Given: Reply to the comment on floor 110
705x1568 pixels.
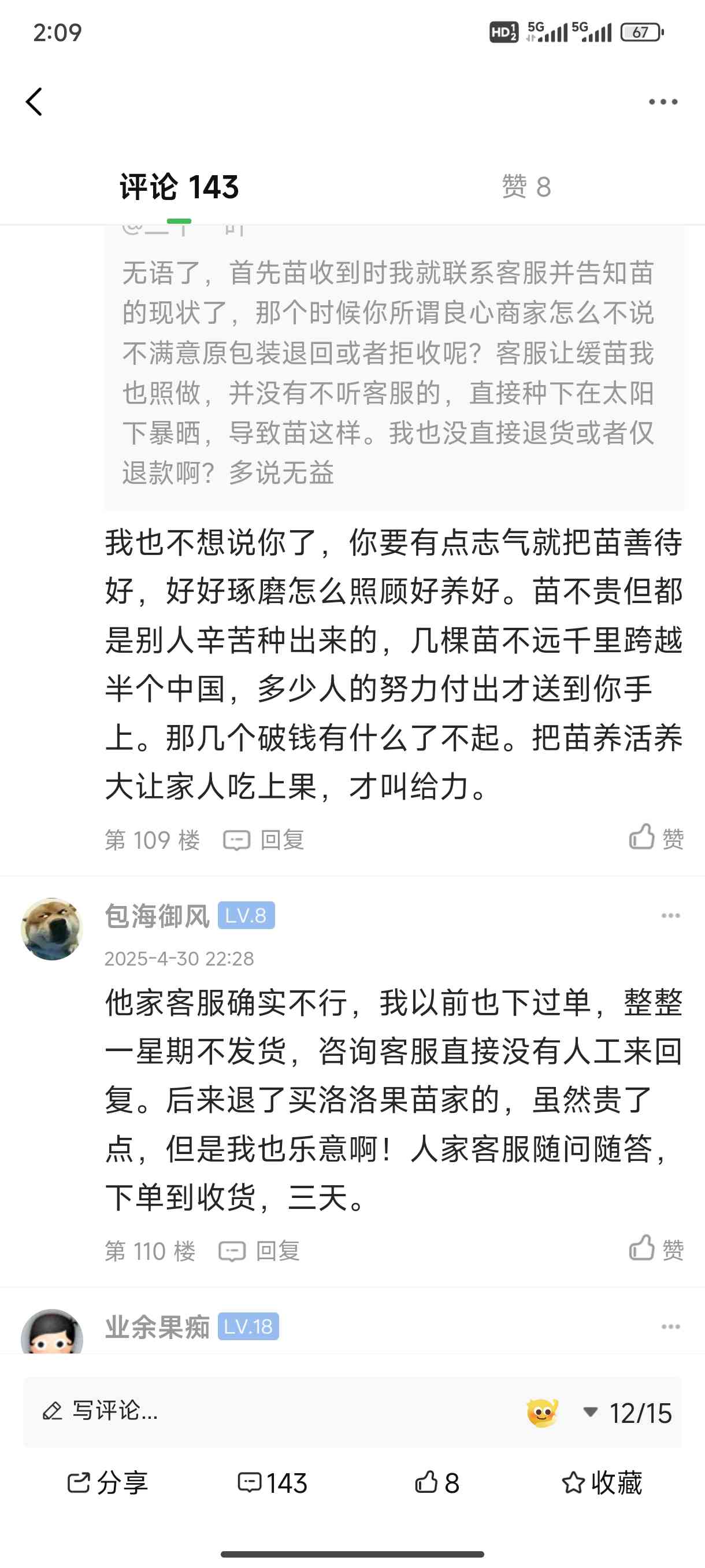Looking at the screenshot, I should click(x=259, y=1252).
